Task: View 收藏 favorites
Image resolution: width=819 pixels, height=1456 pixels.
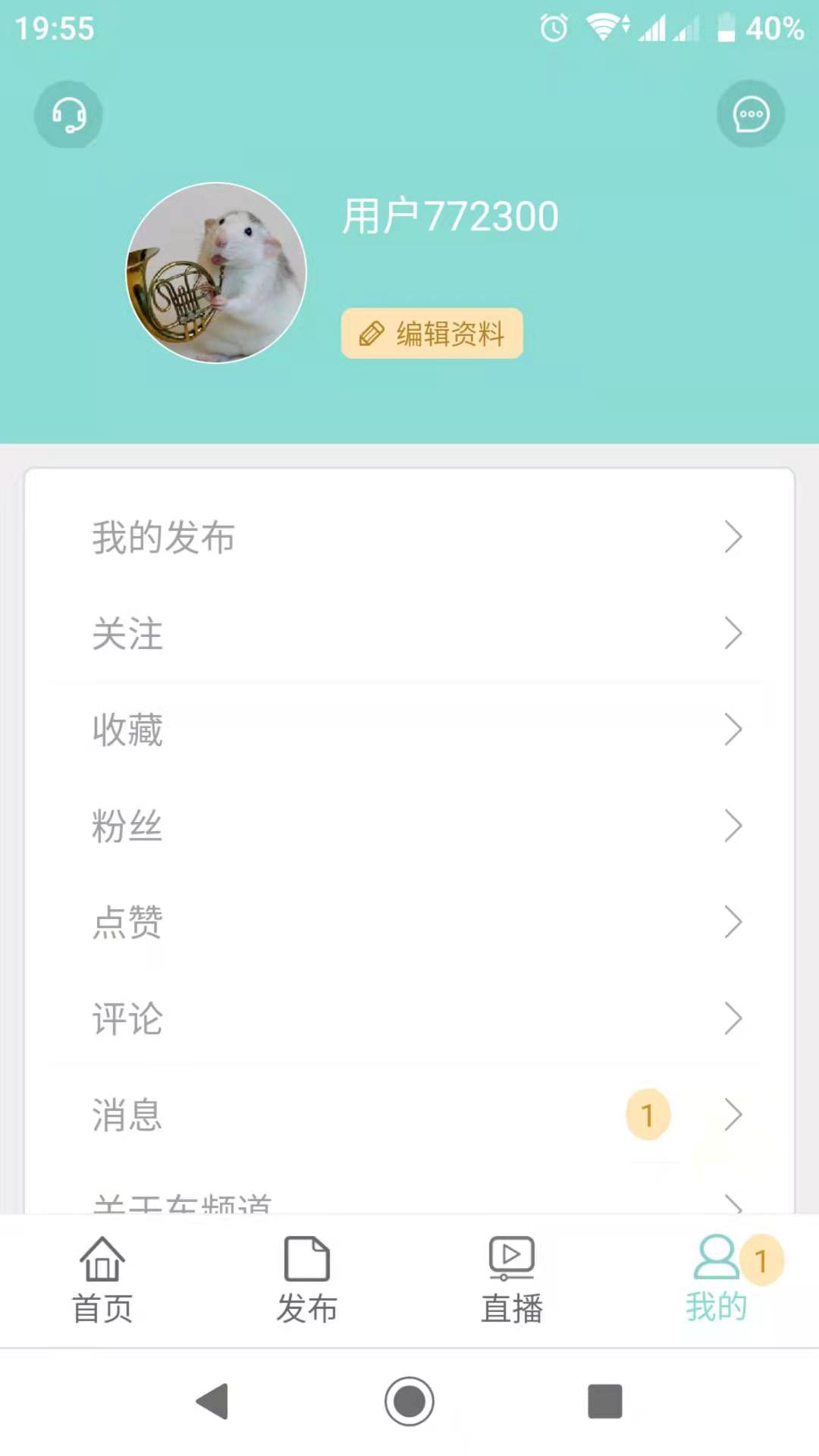Action: [409, 730]
